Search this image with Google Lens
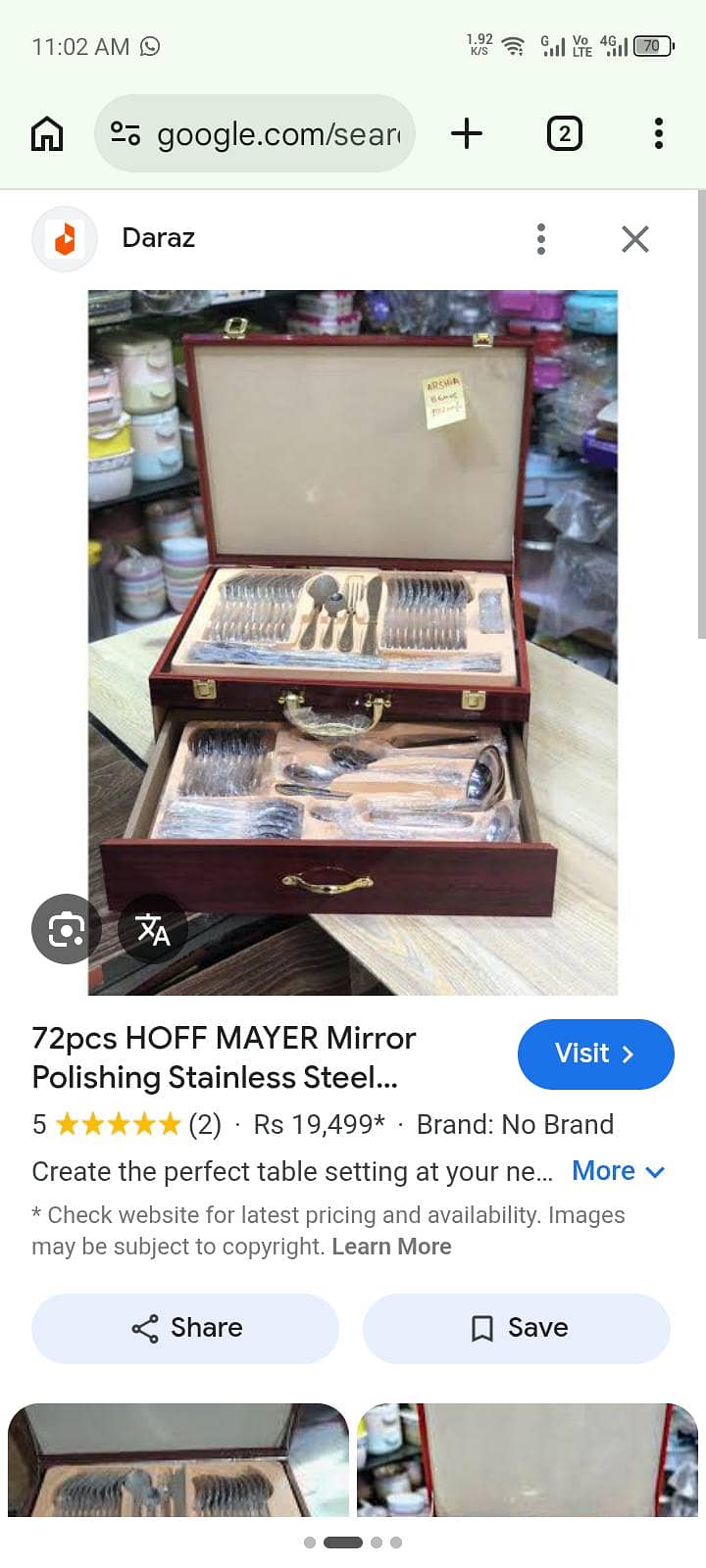 pos(66,928)
